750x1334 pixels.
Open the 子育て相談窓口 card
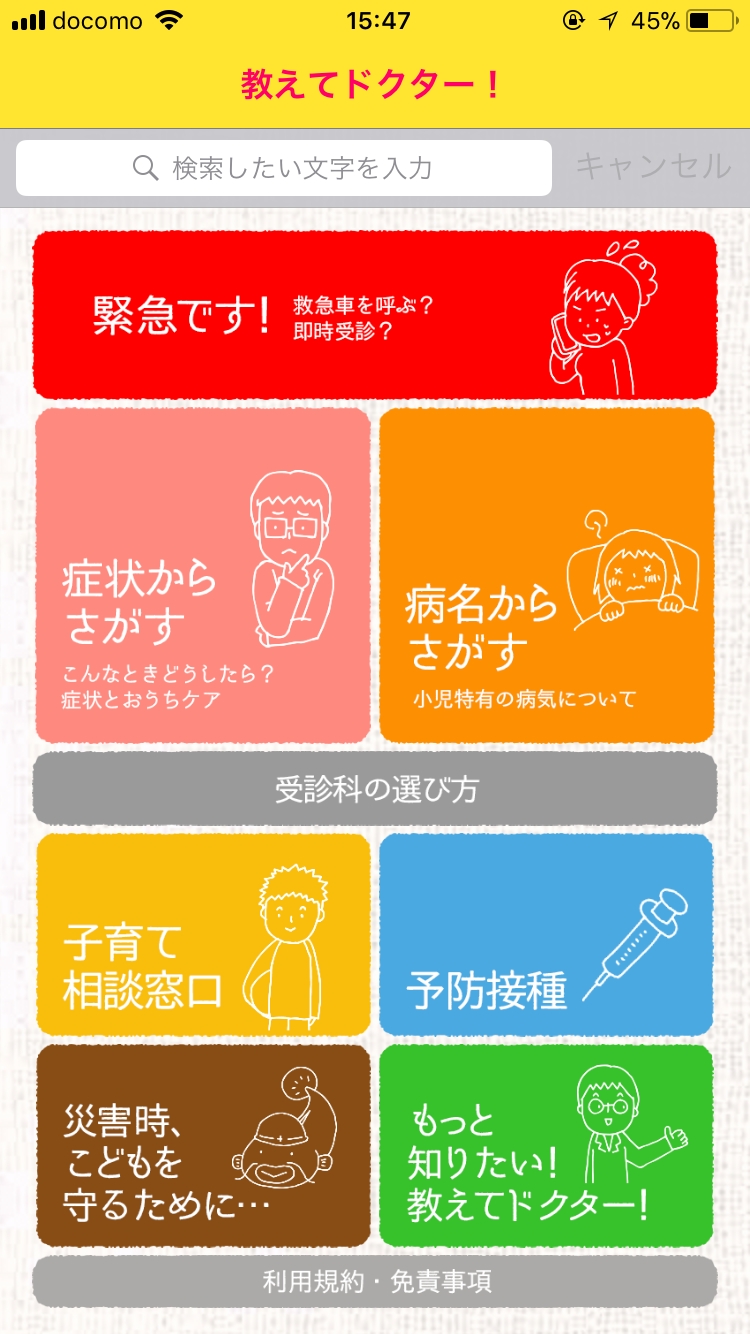pyautogui.click(x=204, y=935)
